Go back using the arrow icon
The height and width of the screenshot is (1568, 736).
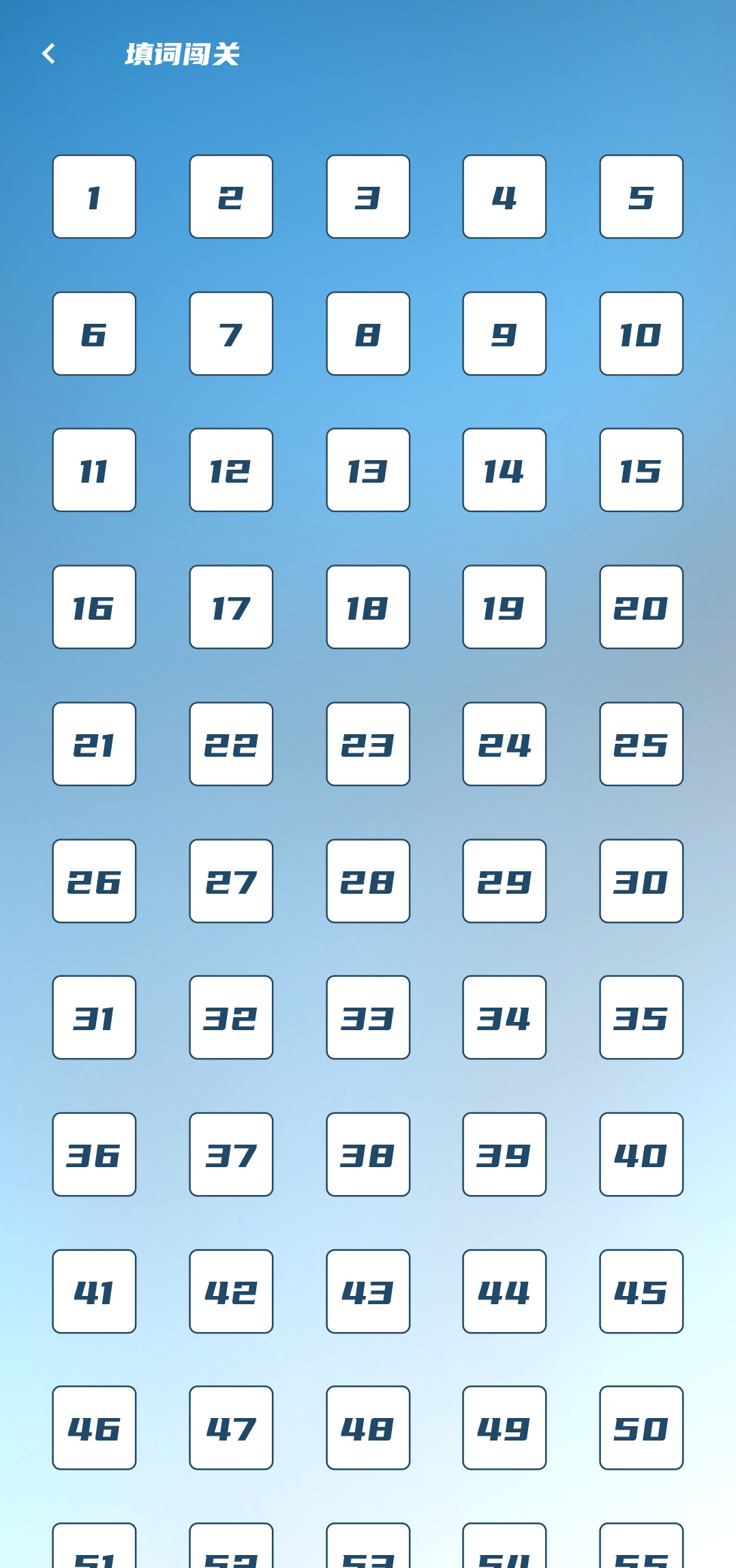click(48, 54)
